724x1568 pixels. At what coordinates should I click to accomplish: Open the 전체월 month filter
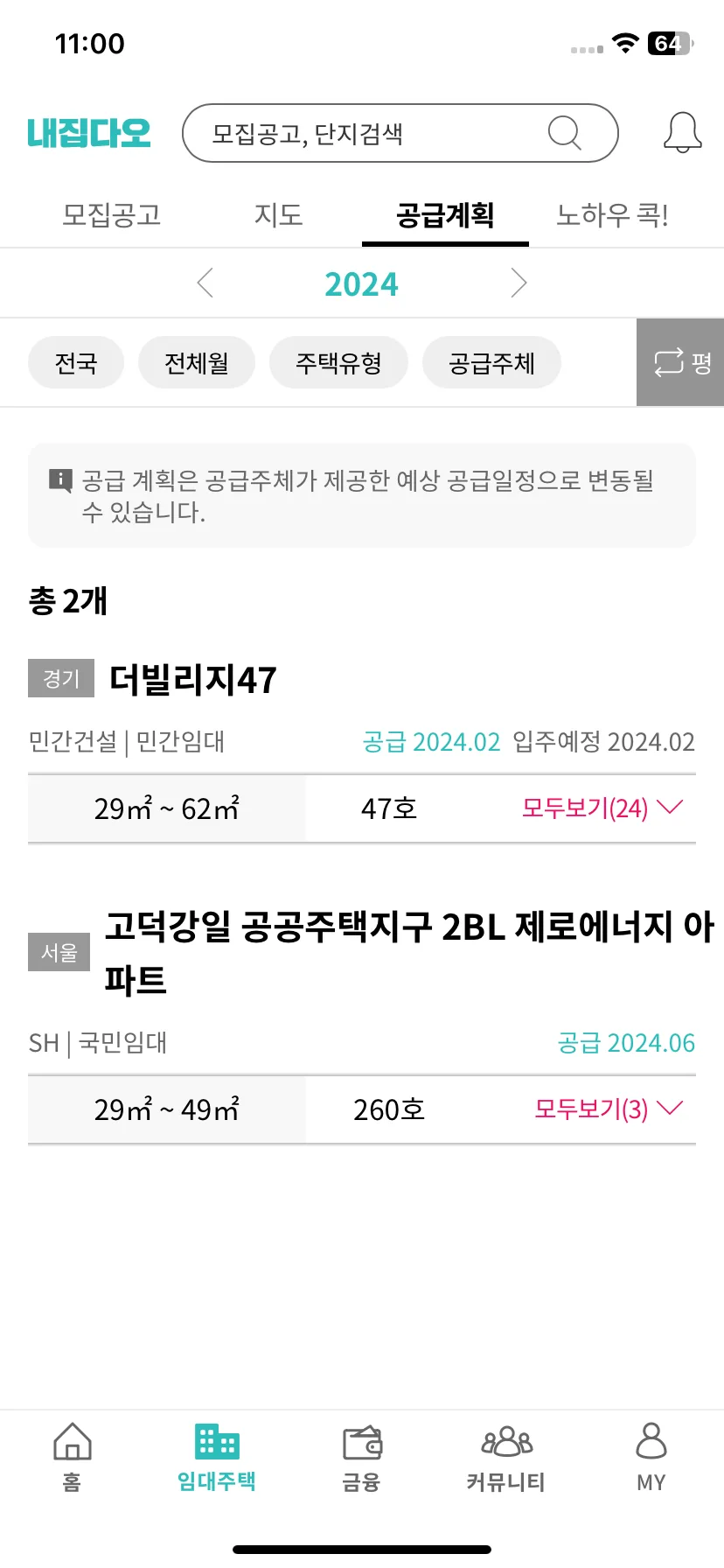coord(197,362)
